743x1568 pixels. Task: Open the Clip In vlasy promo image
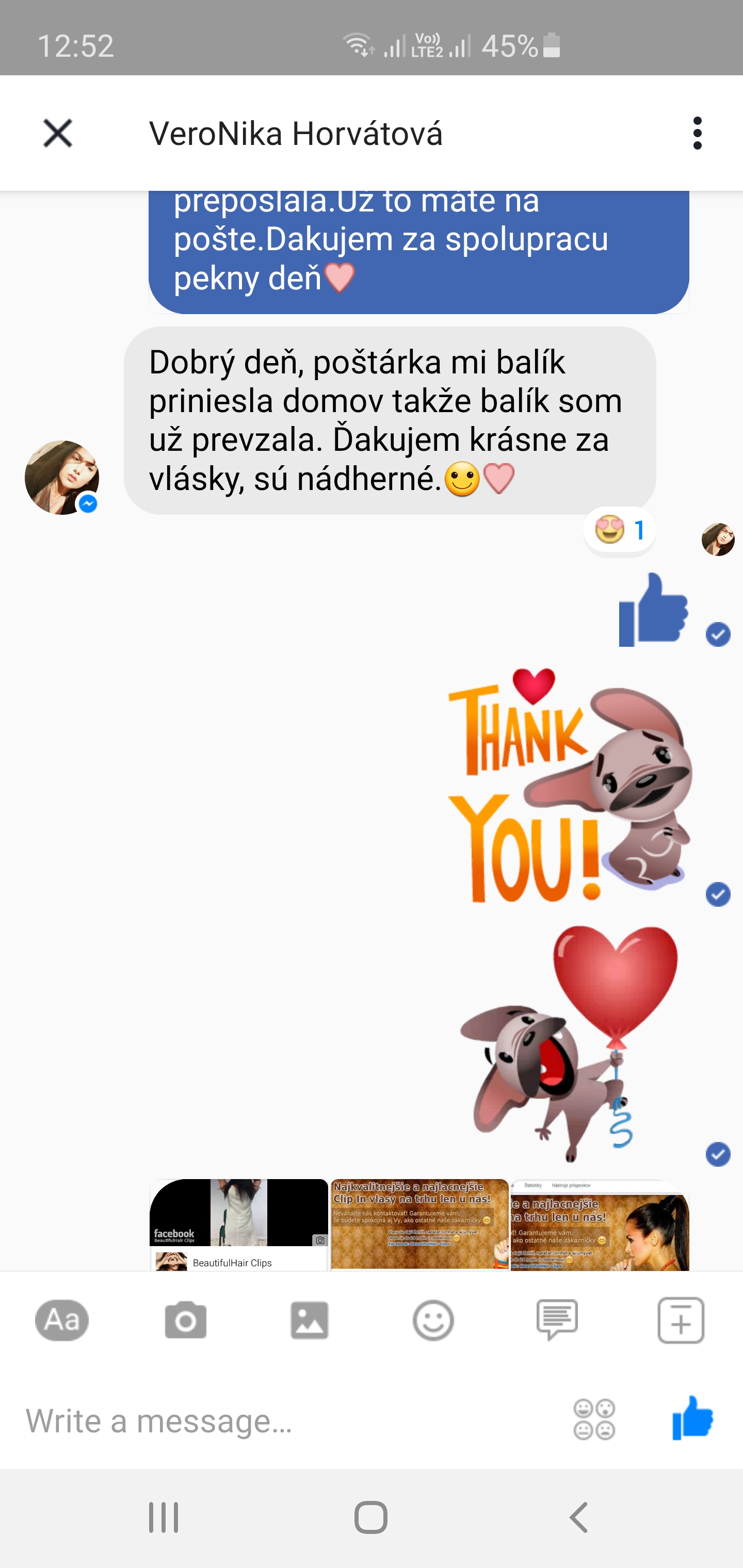(419, 1224)
